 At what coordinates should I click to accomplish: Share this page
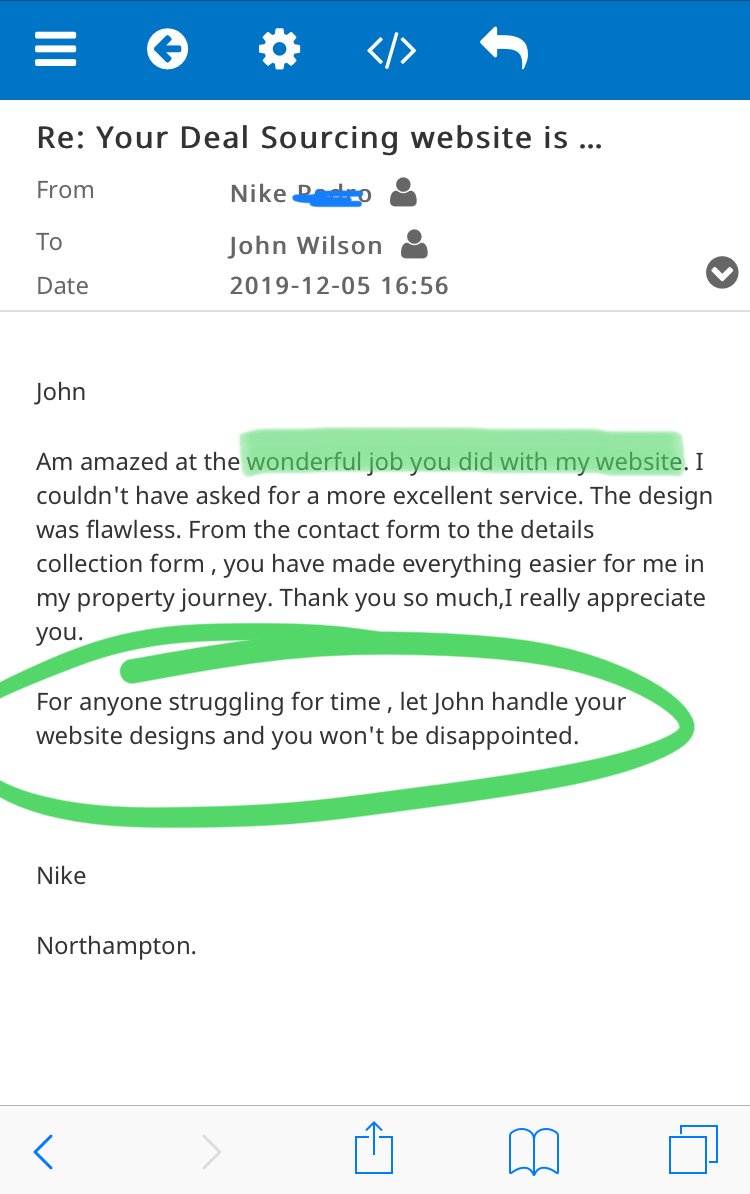pyautogui.click(x=372, y=1149)
